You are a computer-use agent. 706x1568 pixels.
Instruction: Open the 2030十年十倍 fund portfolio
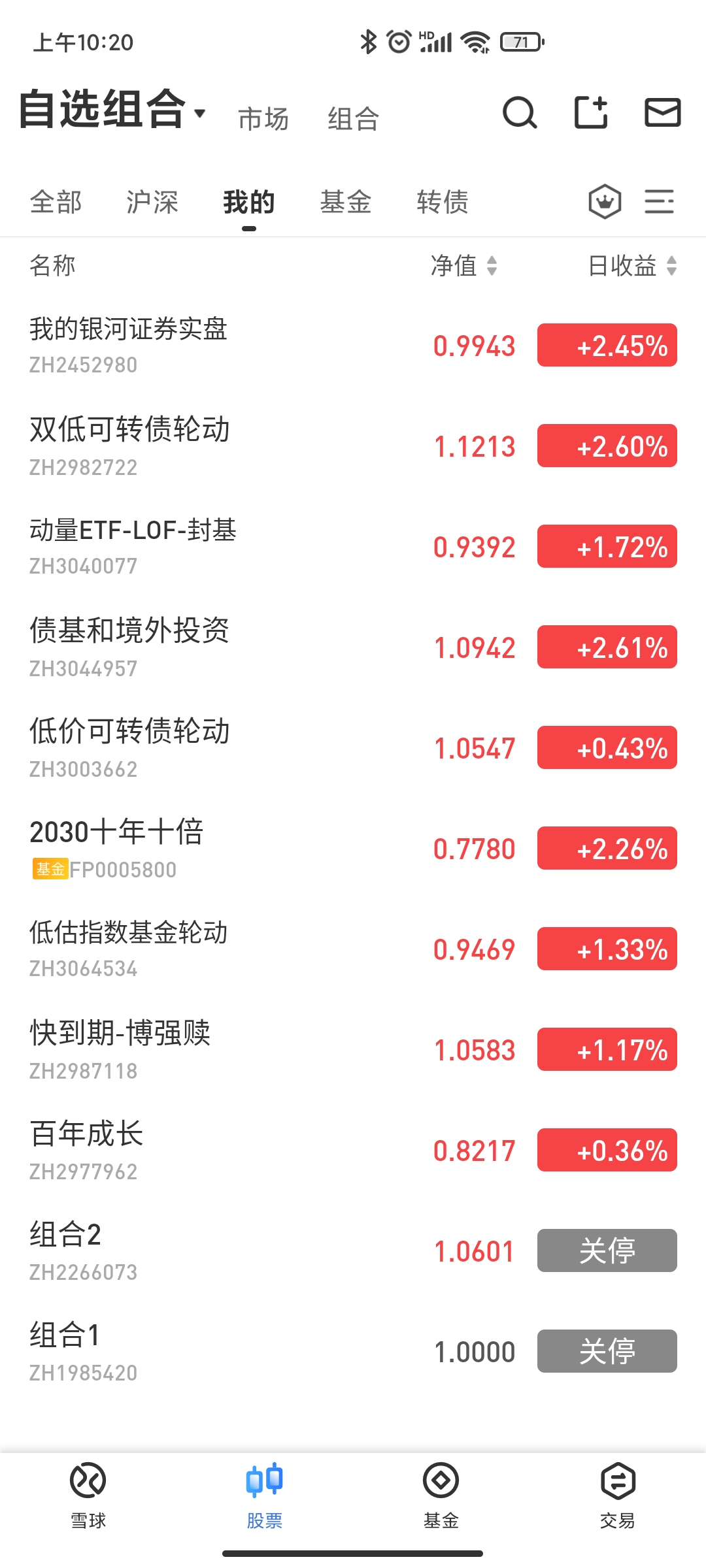click(117, 848)
